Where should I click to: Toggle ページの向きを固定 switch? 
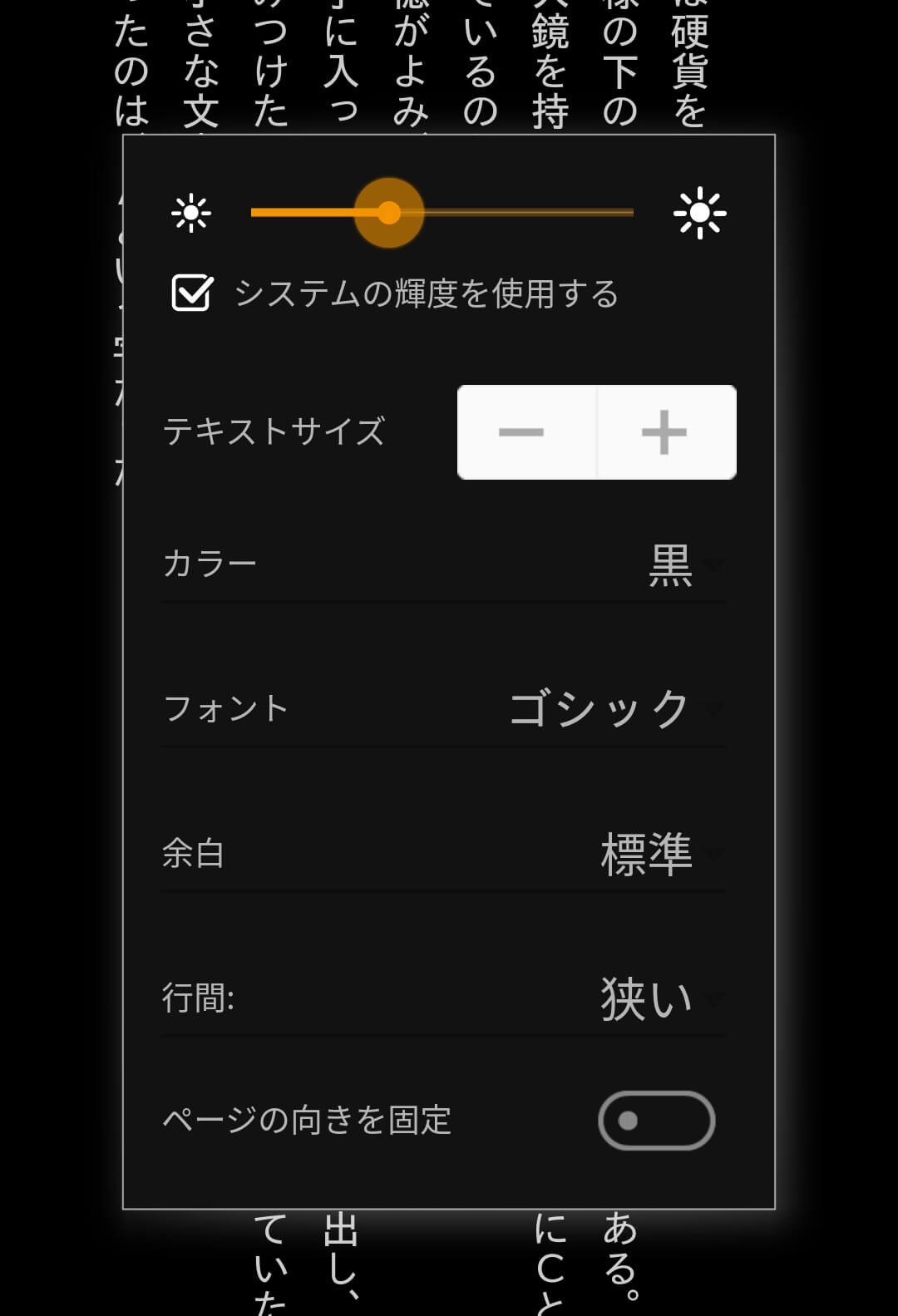656,1121
